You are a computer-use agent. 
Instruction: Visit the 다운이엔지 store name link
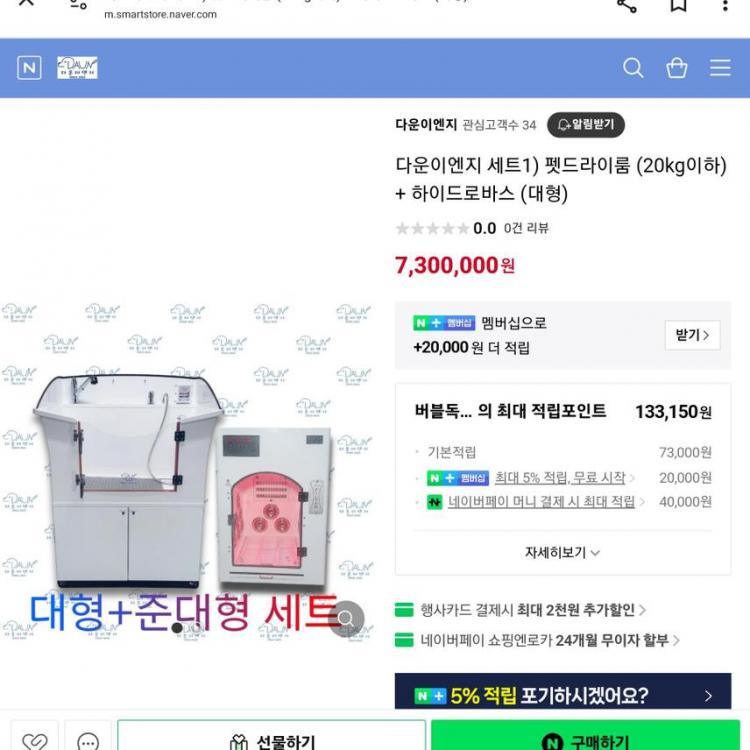click(x=426, y=125)
